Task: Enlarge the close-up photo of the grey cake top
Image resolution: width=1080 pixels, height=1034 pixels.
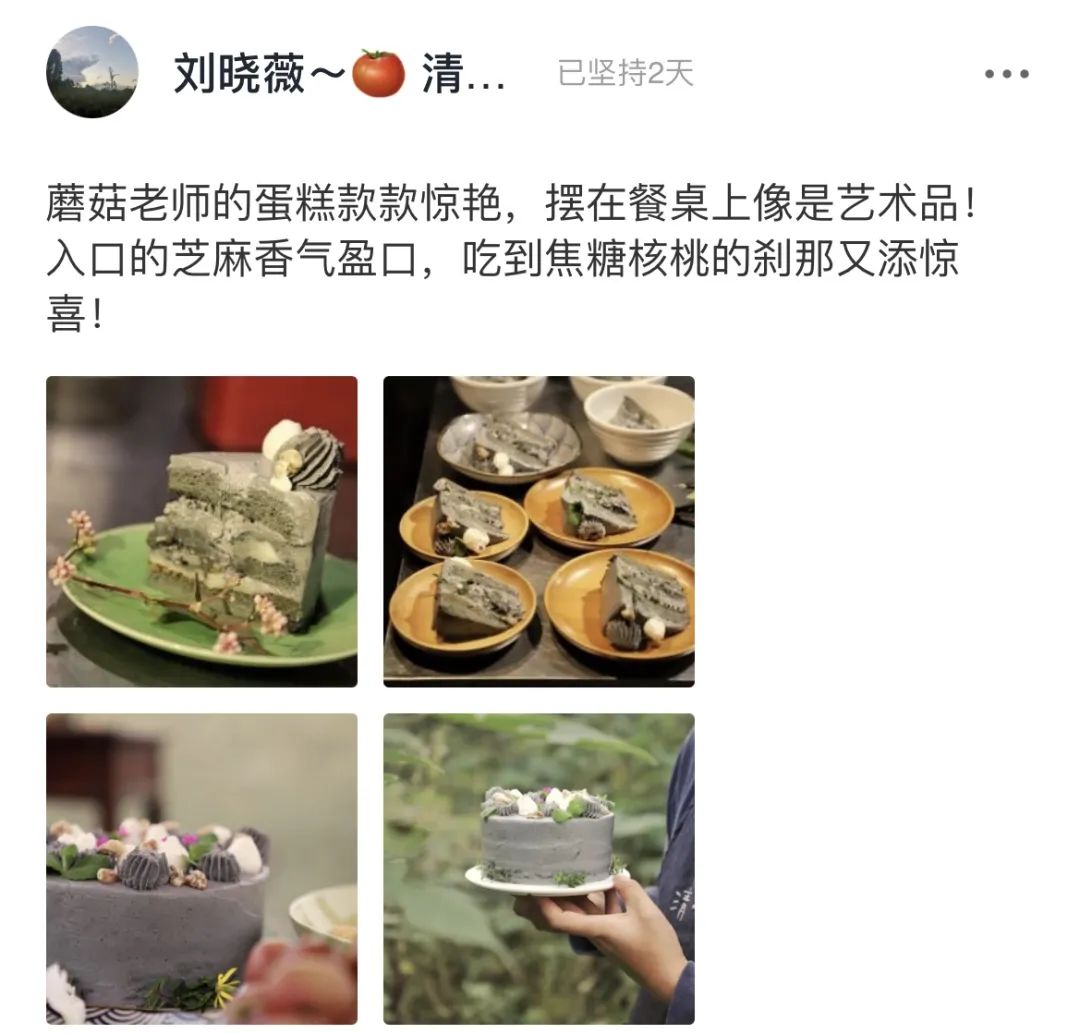Action: click(202, 868)
